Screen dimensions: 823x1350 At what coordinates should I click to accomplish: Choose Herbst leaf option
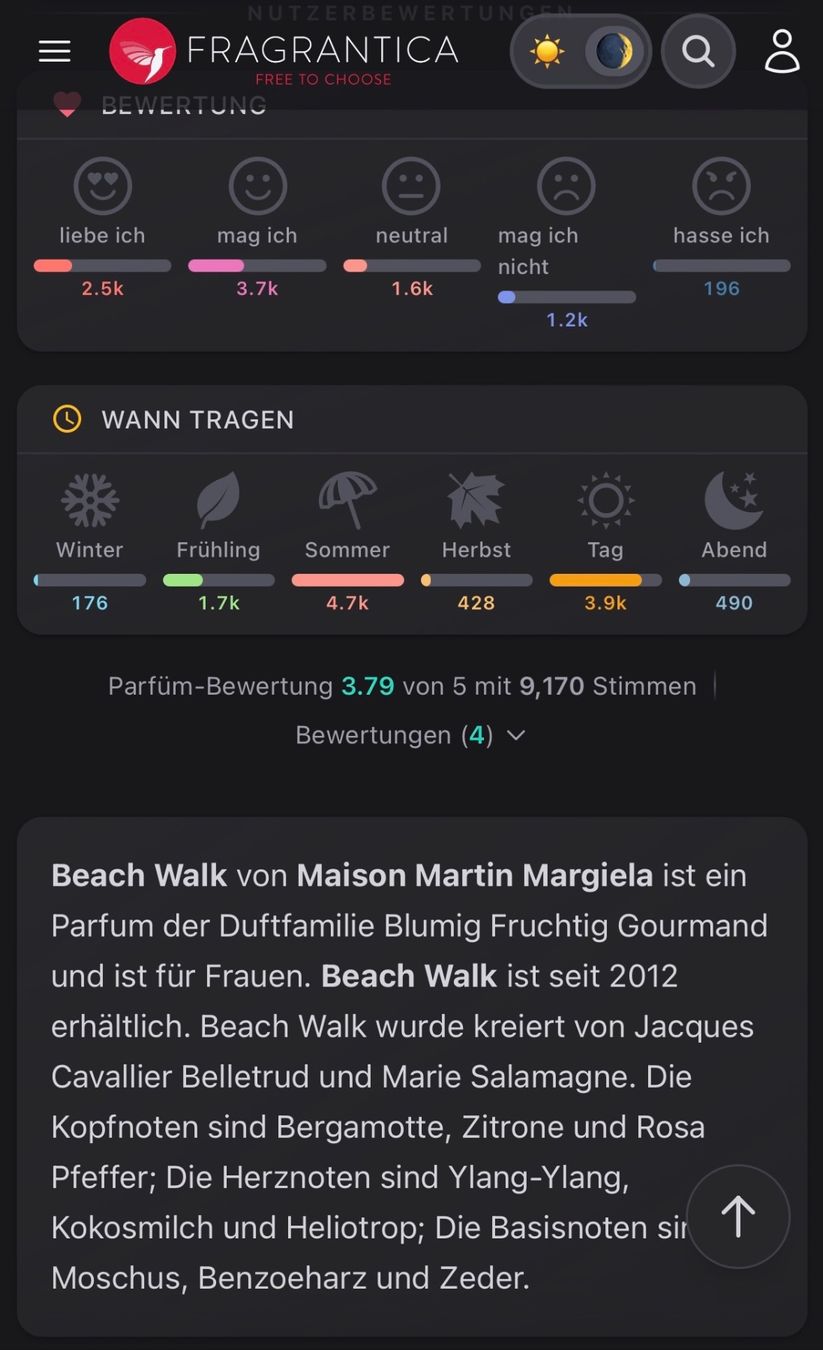[x=476, y=500]
